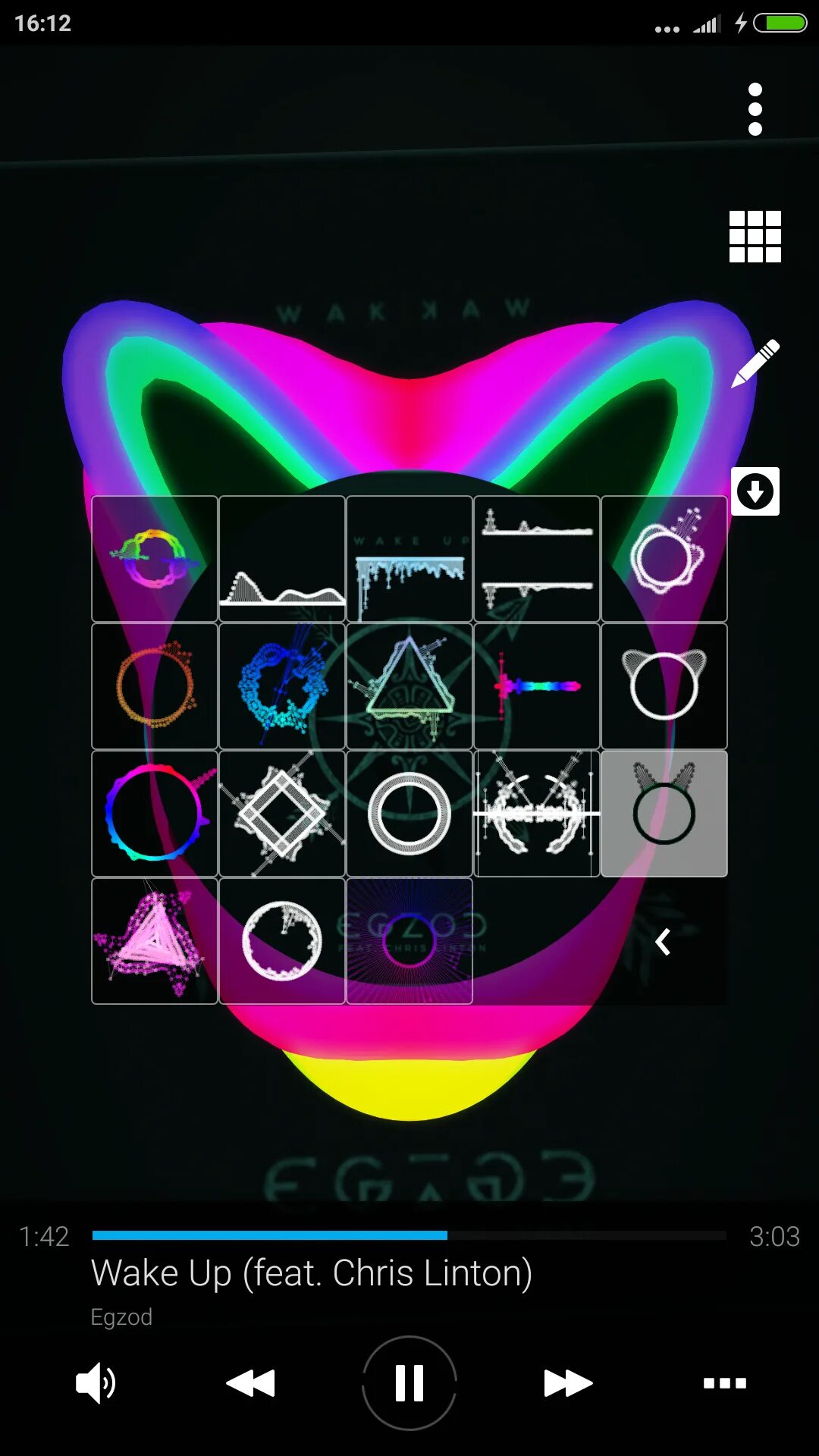
Task: Seek within the song progress bar
Action: 409,1235
